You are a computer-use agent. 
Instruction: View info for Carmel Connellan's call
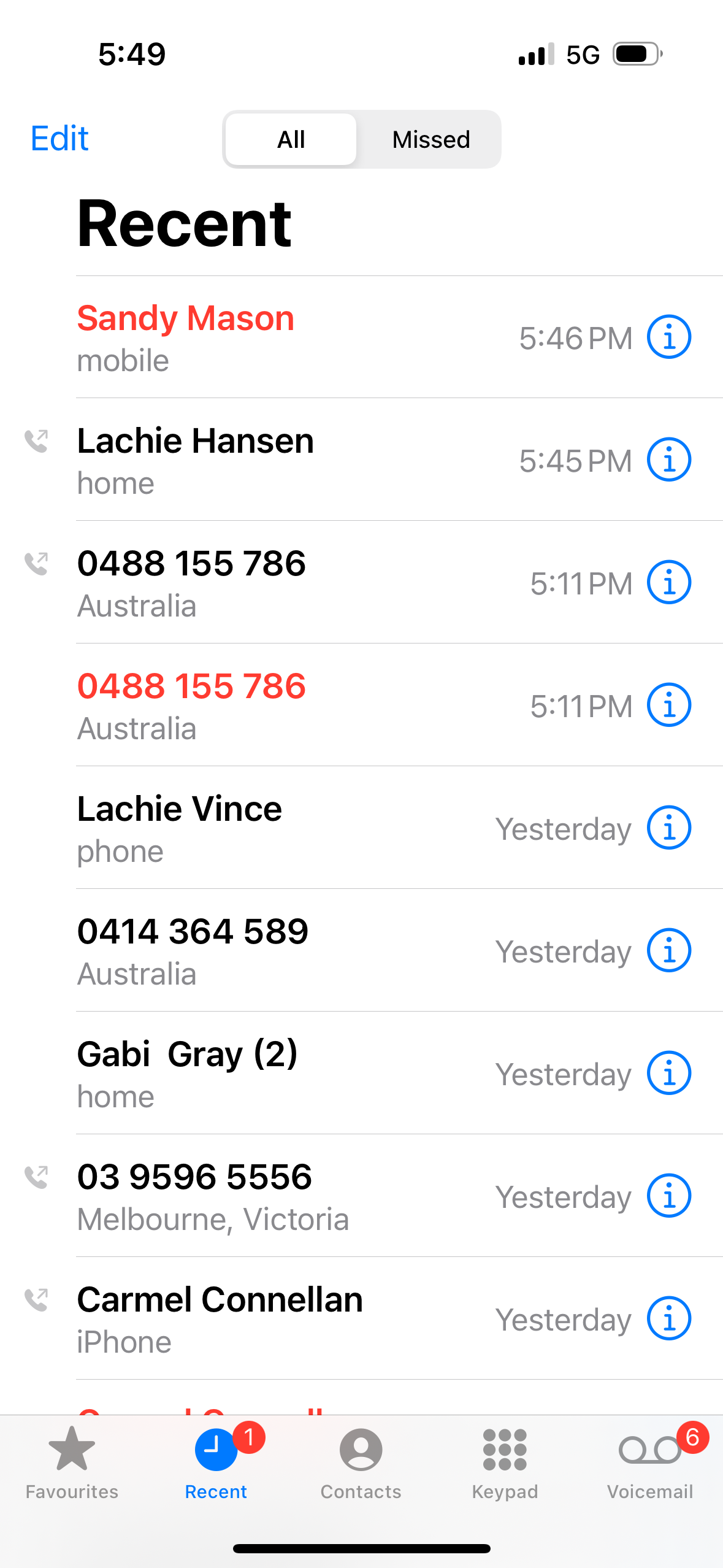669,1318
